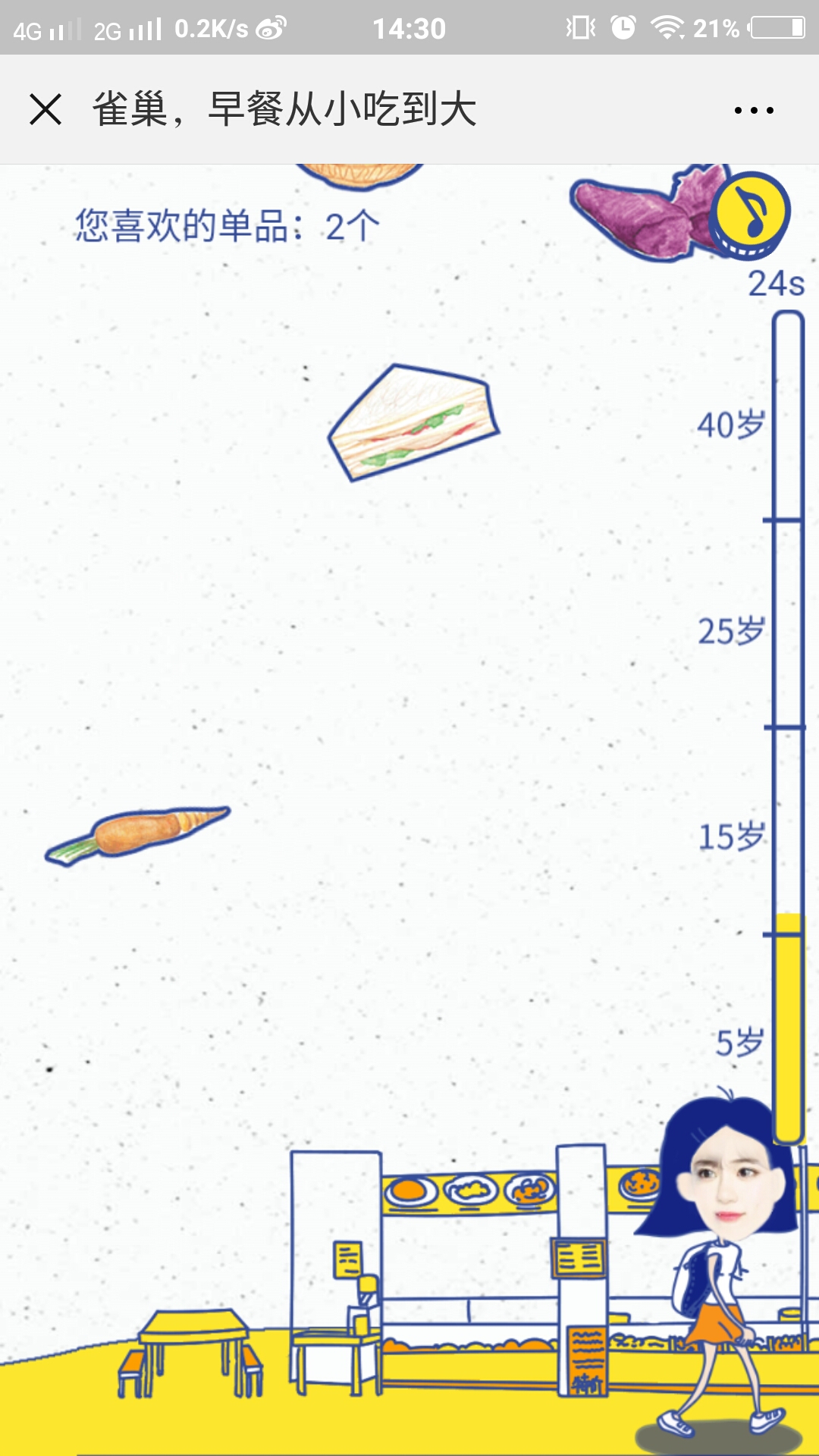819x1456 pixels.
Task: Catch the falling carrot
Action: click(x=140, y=833)
